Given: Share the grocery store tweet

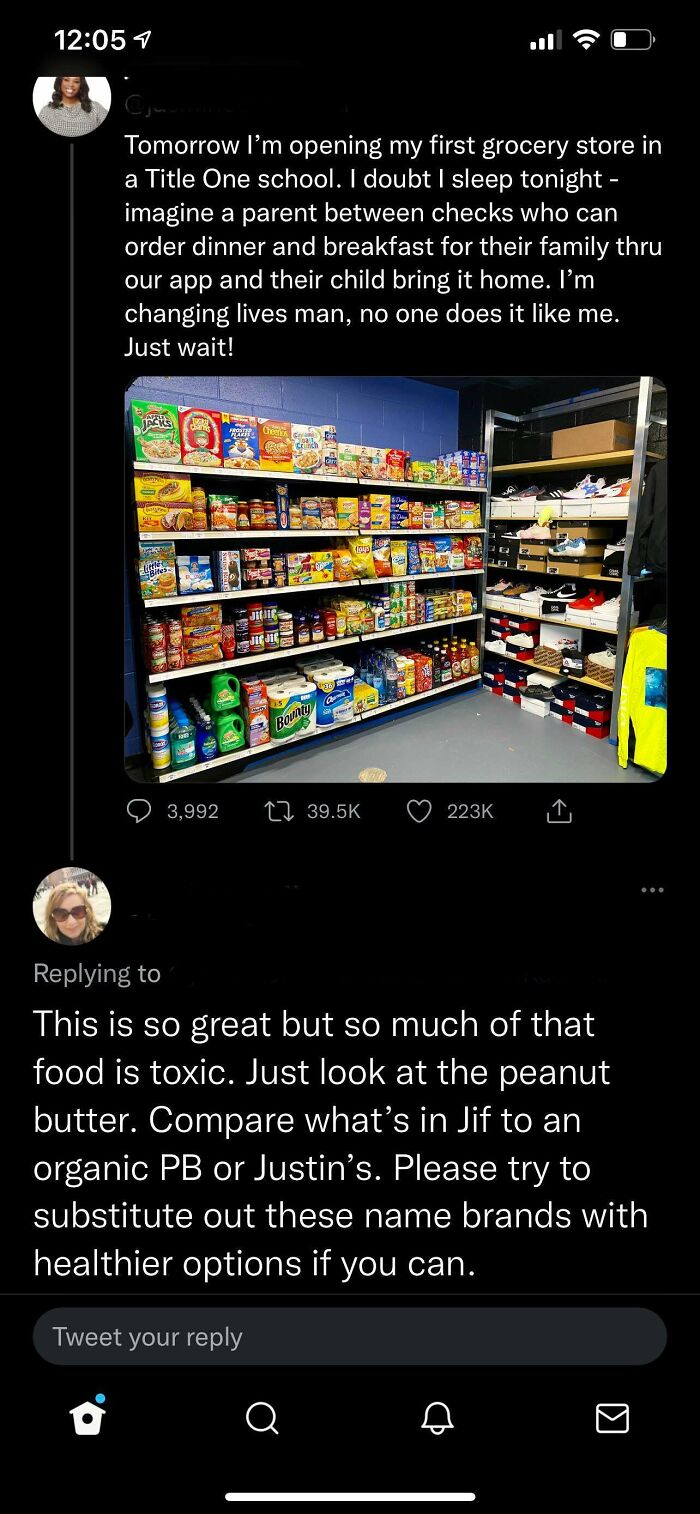Looking at the screenshot, I should [x=559, y=811].
